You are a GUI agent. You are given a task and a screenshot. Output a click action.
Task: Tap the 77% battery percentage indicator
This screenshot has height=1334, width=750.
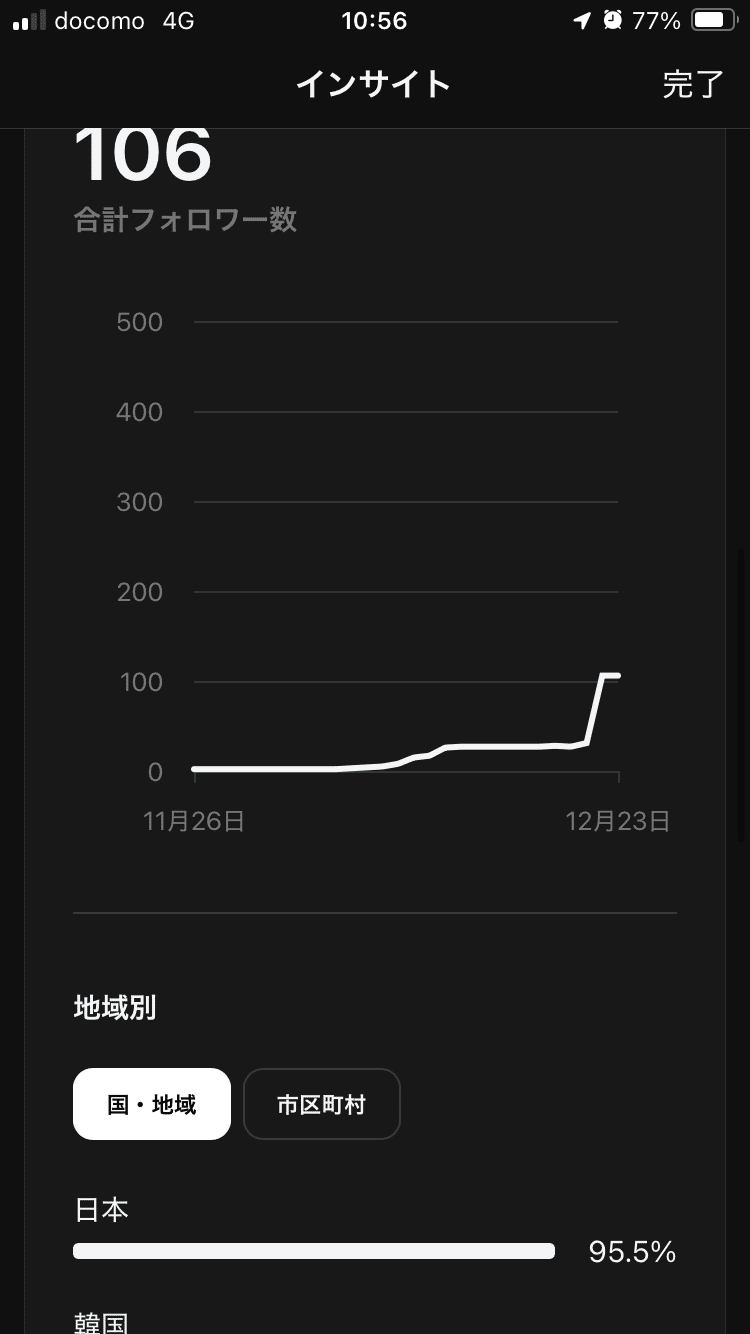coord(660,20)
